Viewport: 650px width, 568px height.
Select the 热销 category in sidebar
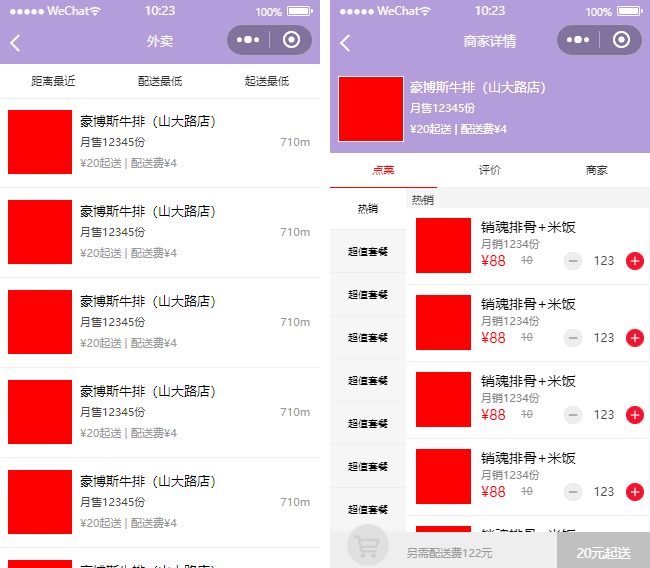pos(368,209)
